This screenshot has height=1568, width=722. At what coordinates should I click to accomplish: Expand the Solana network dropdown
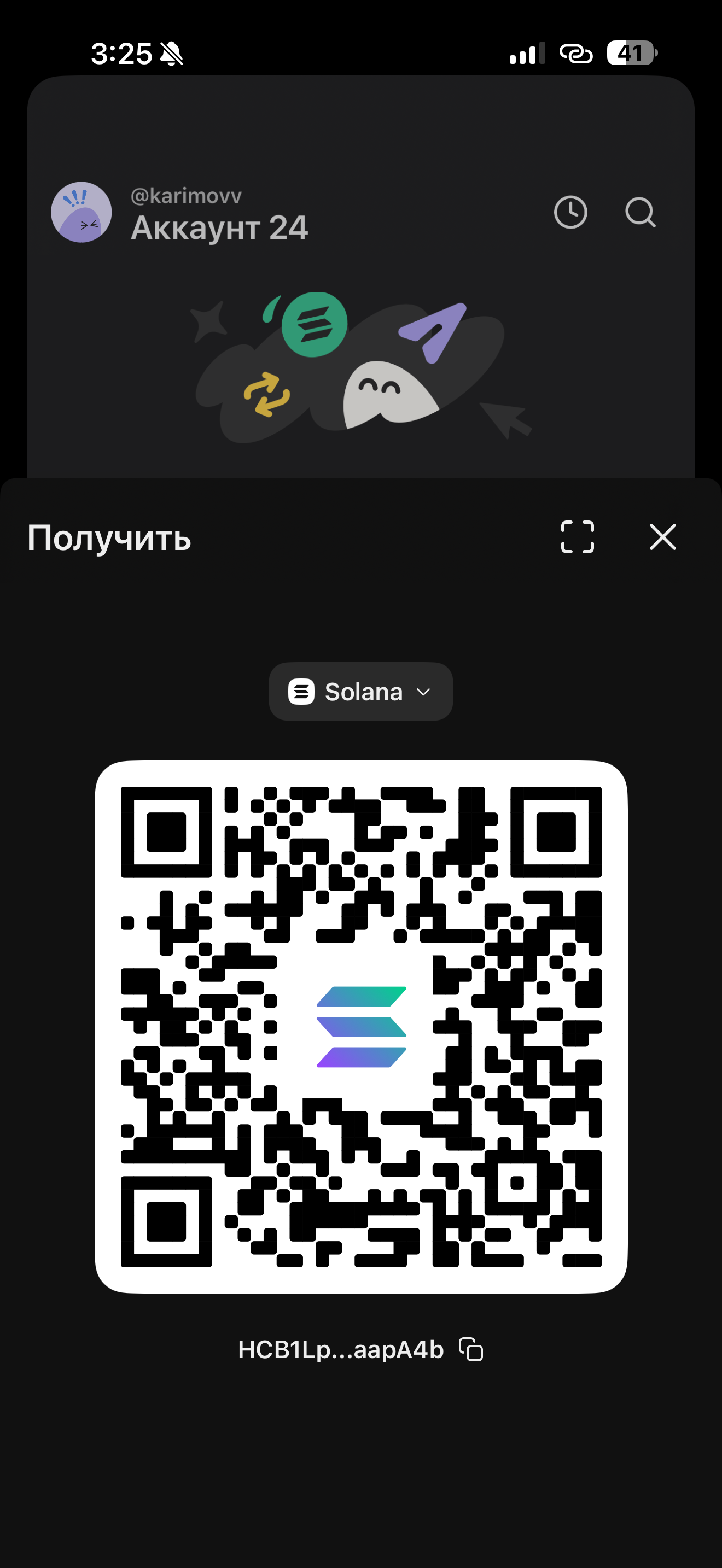tap(360, 692)
